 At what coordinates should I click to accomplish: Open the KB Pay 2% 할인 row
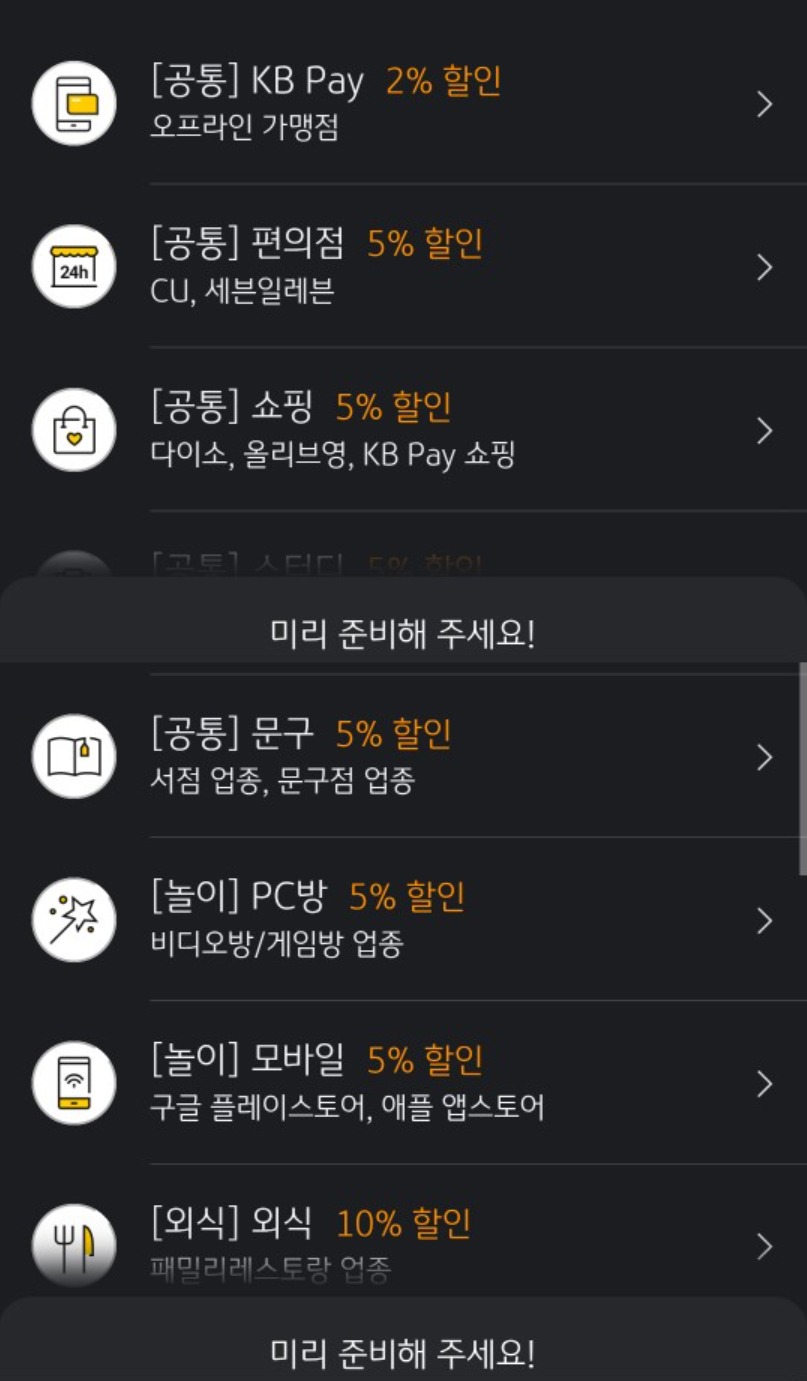click(403, 103)
